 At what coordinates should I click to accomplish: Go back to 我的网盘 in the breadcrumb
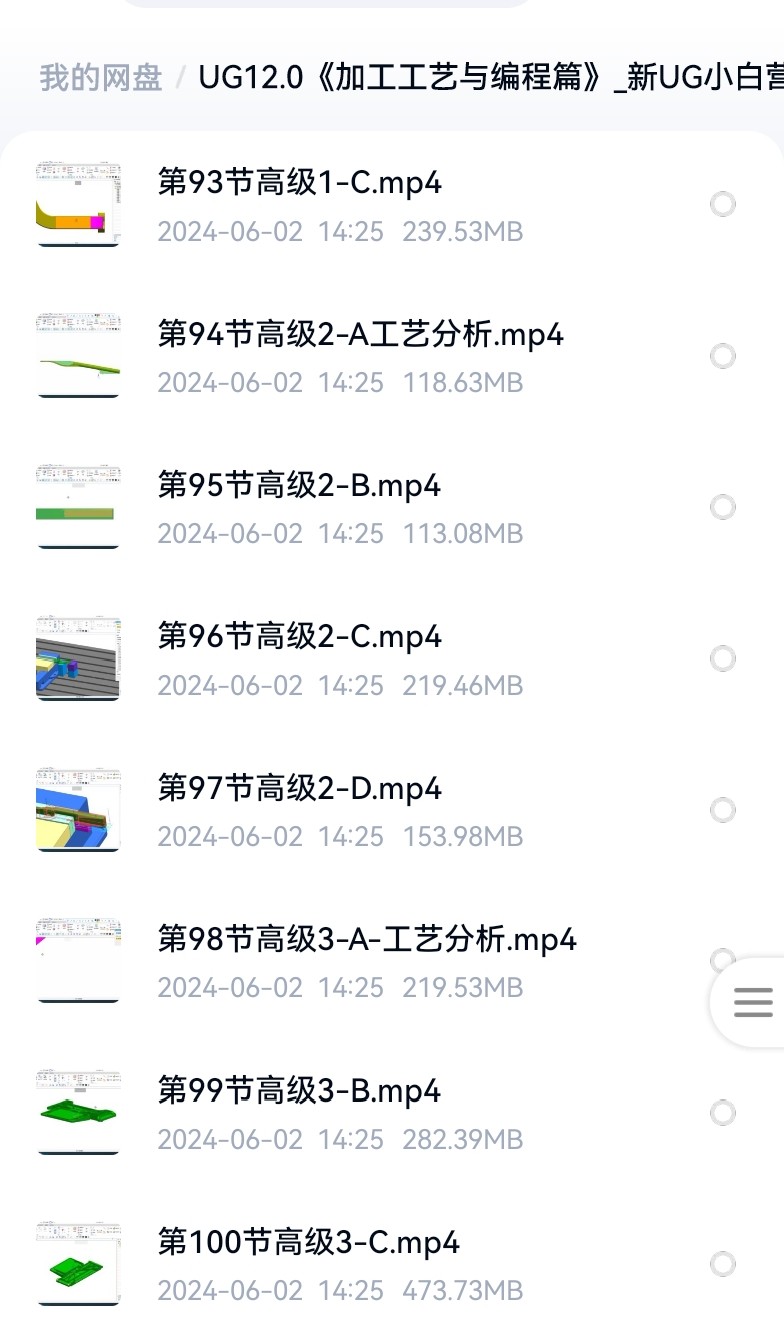tap(101, 78)
